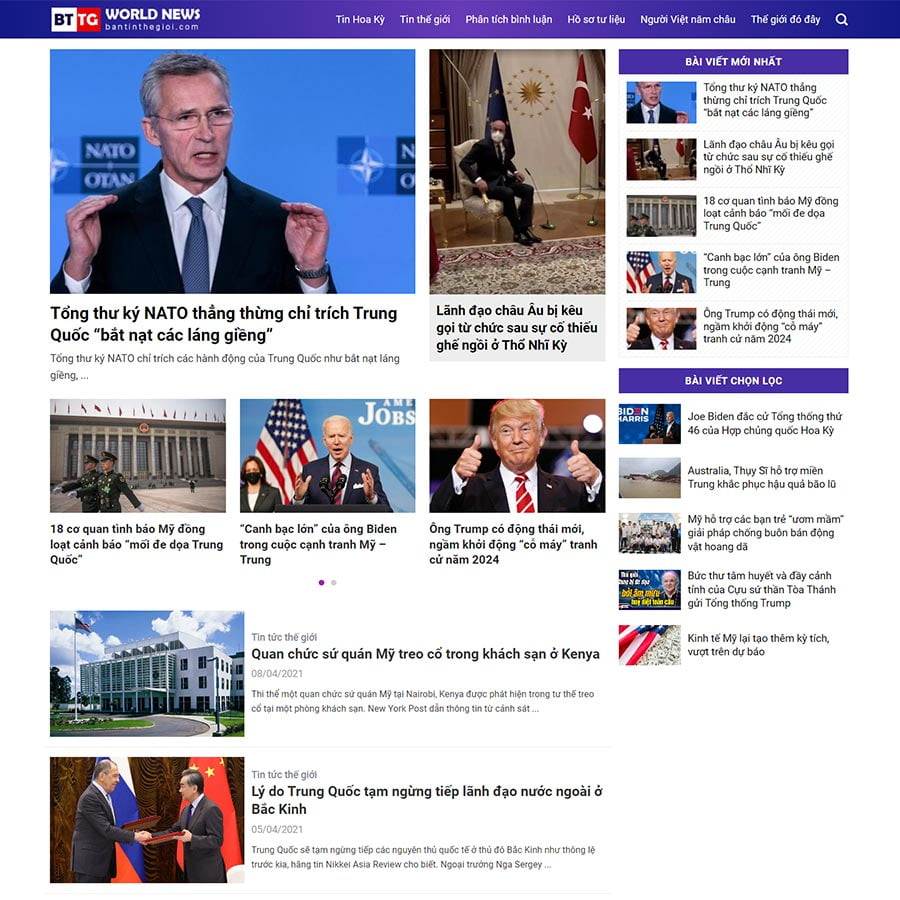Open the sidebar item Kinh tế Mỹ lại tạo thêm kỳ tích

(x=757, y=644)
